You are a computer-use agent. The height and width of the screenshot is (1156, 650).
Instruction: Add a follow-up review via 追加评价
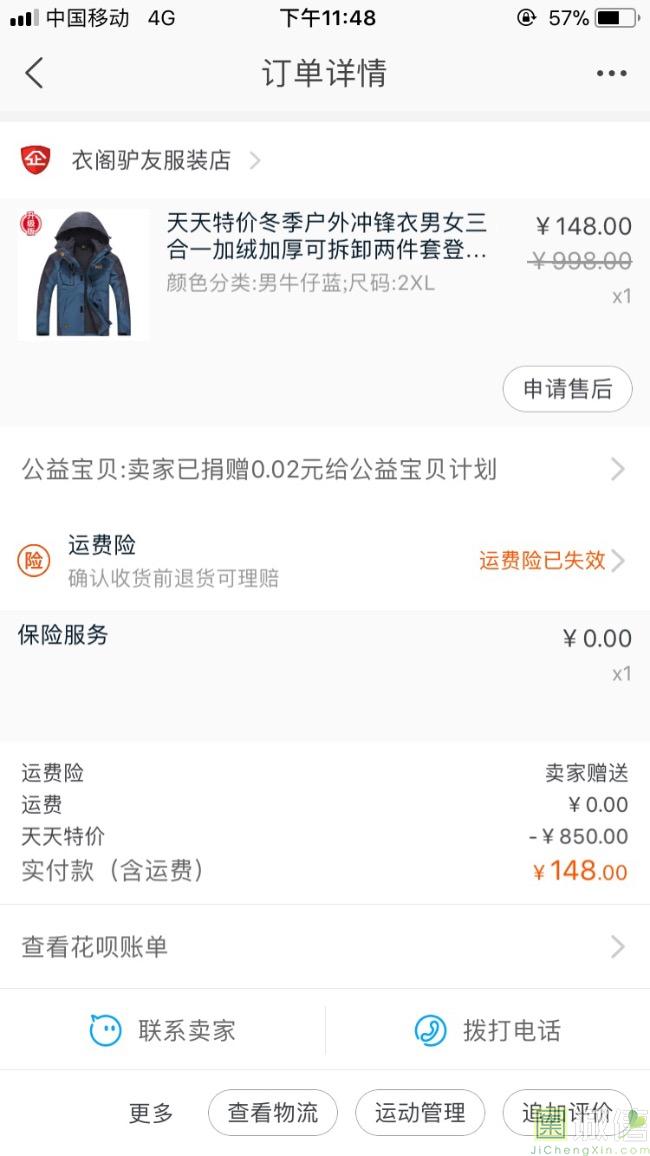click(567, 1113)
